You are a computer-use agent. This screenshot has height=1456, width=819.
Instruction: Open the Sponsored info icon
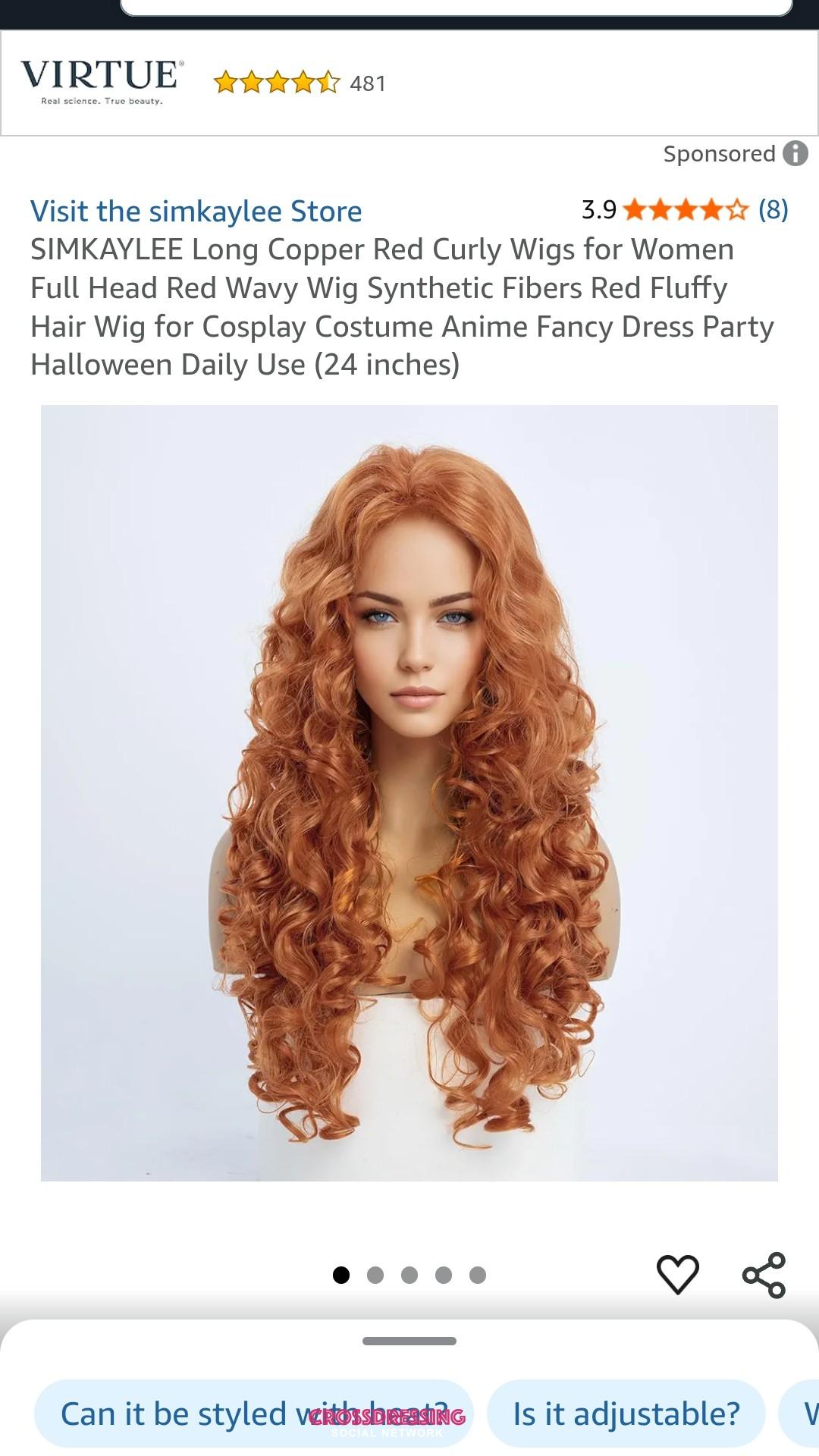[795, 153]
